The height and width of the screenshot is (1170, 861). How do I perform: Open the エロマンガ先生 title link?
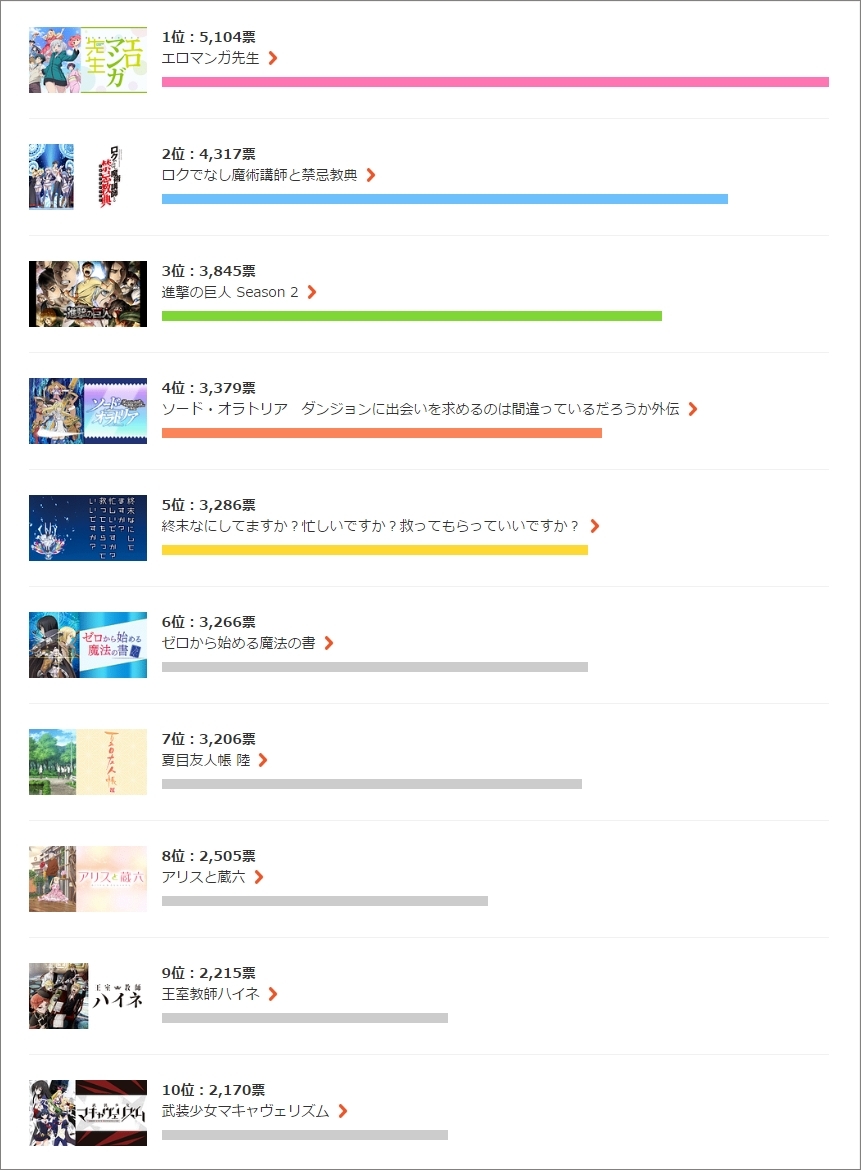coord(211,58)
